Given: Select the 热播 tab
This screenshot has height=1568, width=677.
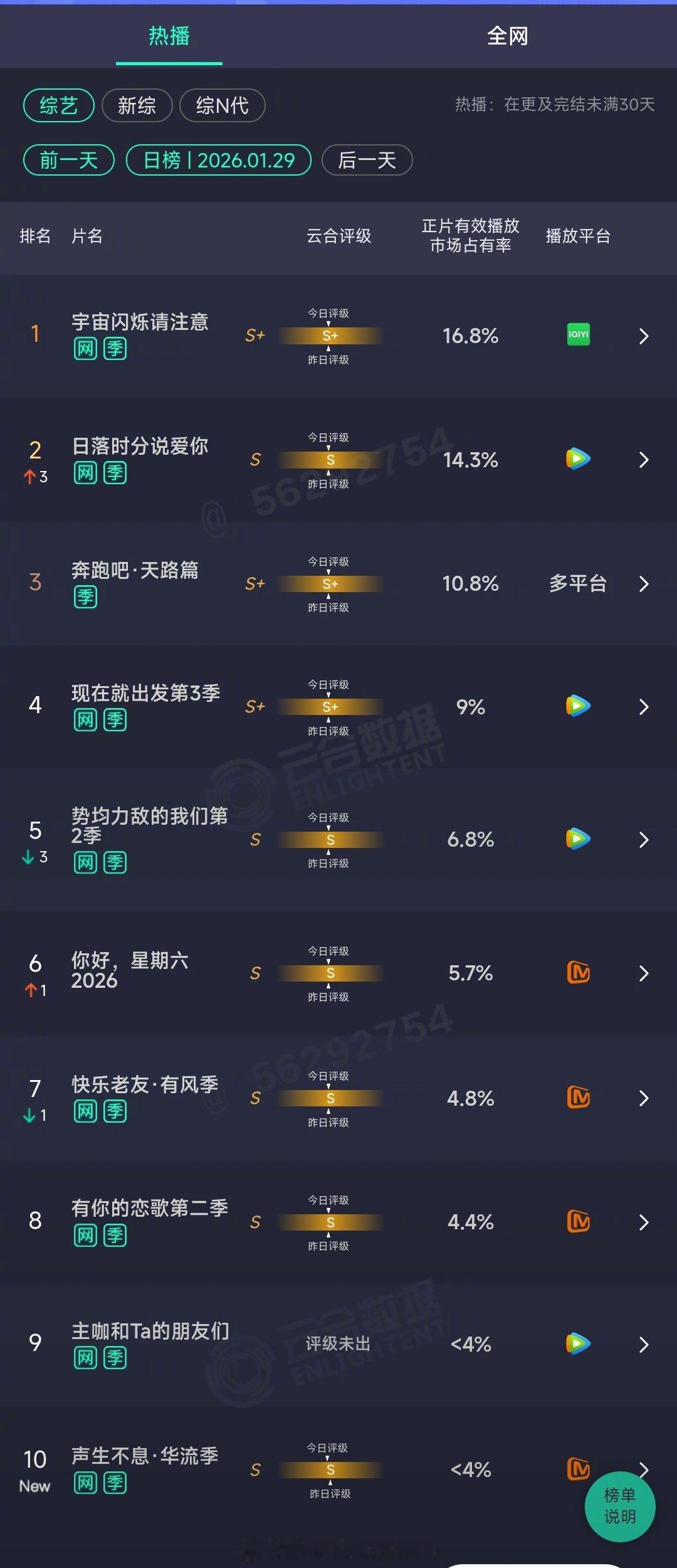Looking at the screenshot, I should (x=168, y=36).
